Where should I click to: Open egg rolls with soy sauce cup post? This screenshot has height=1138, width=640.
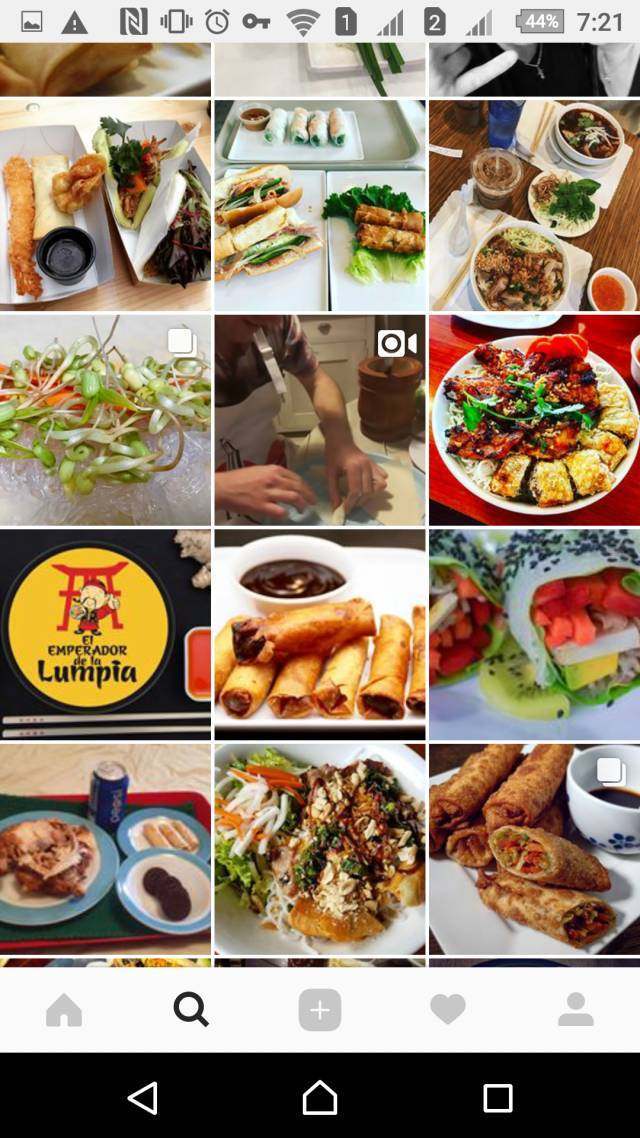pyautogui.click(x=534, y=848)
